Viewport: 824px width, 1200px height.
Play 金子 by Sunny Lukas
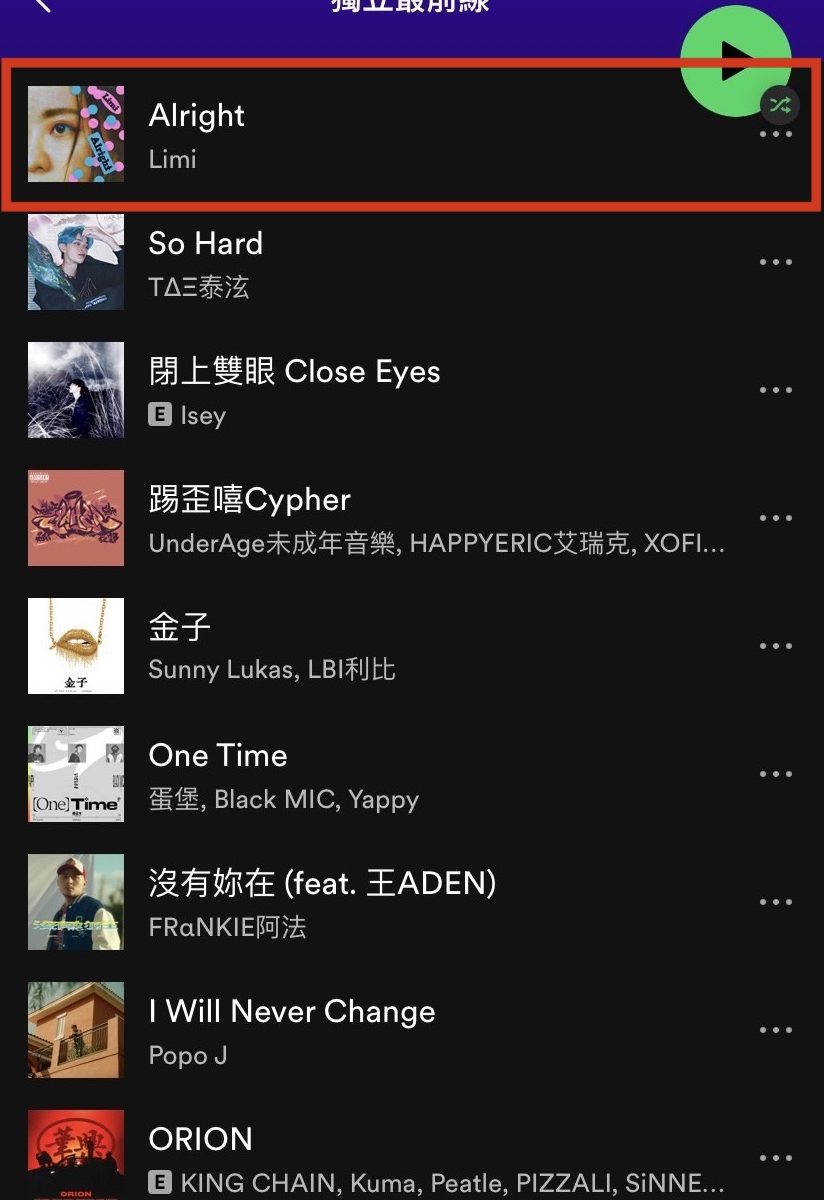[x=180, y=628]
